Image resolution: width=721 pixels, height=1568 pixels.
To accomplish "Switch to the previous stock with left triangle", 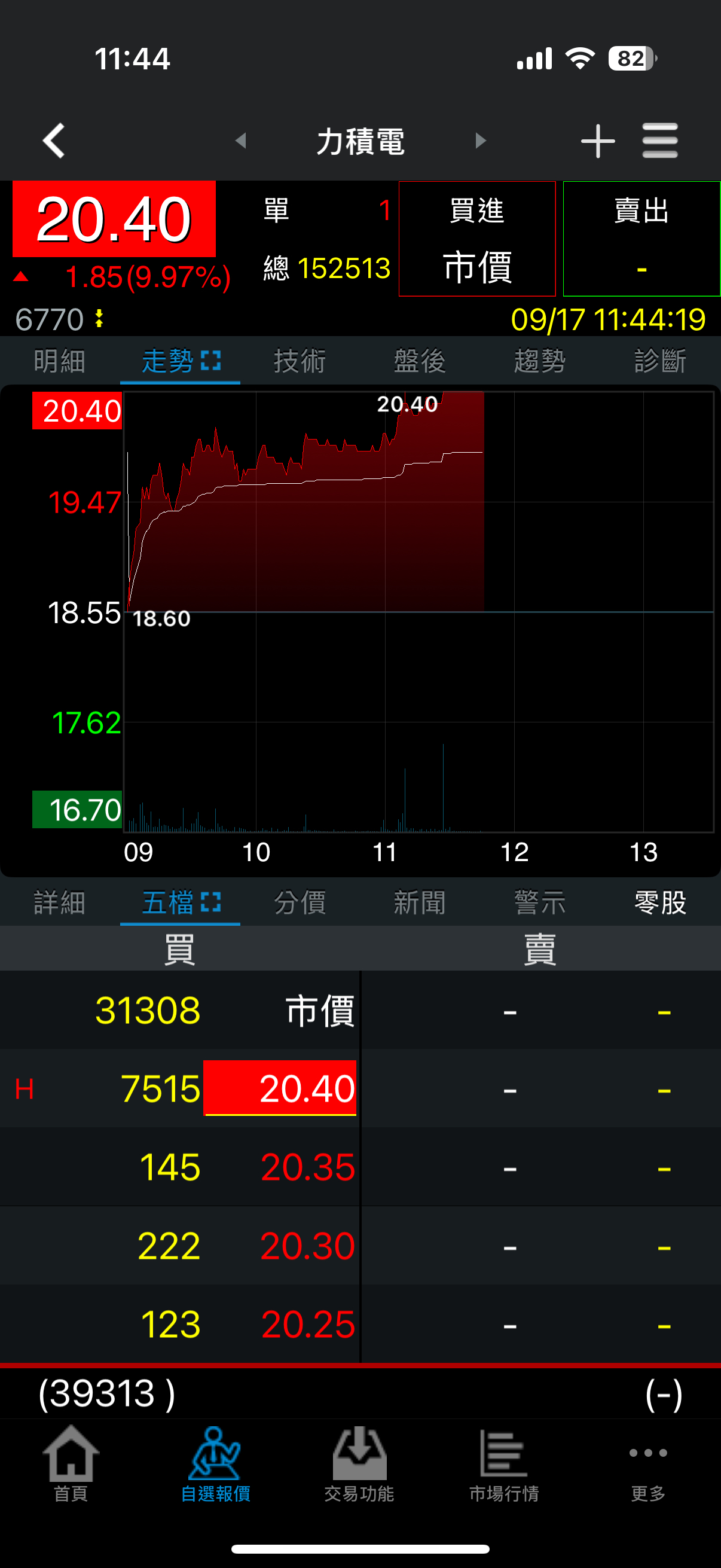I will 241,141.
